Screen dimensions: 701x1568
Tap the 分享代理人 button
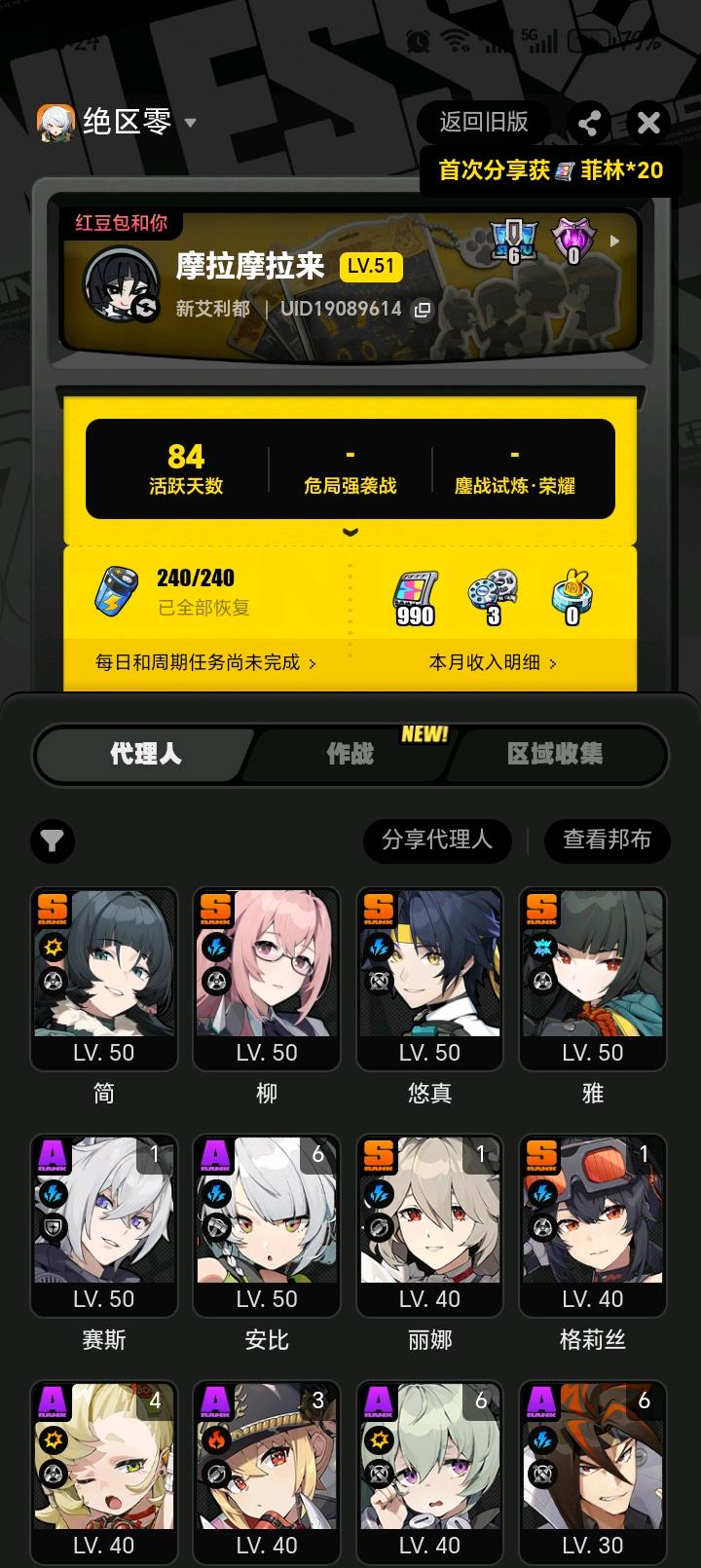[x=437, y=840]
